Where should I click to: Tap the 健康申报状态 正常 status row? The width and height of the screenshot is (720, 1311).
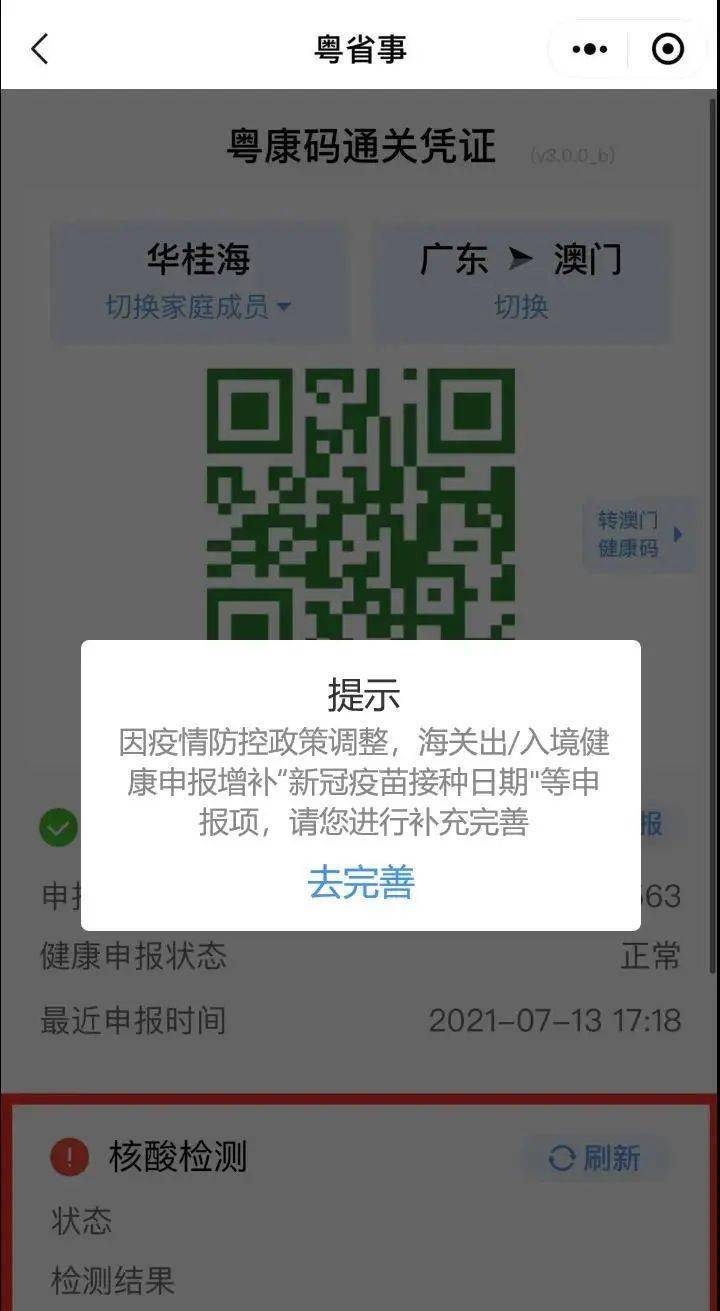[x=360, y=958]
